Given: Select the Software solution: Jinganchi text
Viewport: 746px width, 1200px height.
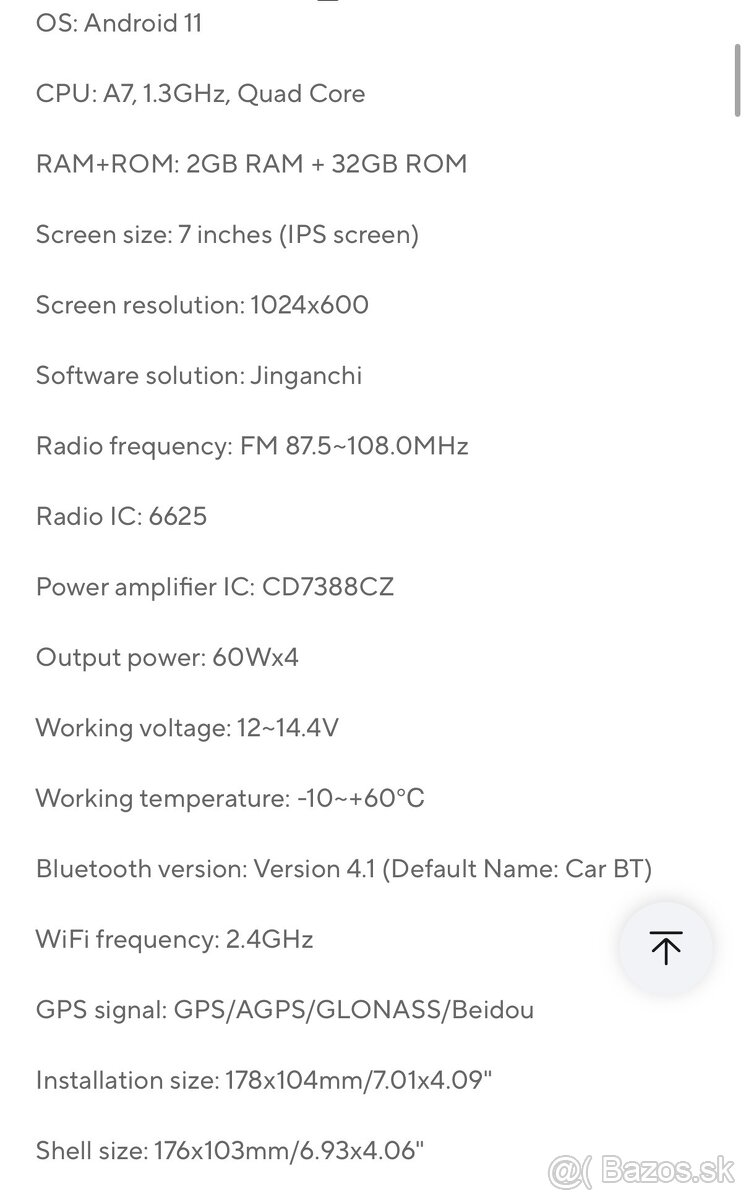Looking at the screenshot, I should [x=198, y=375].
